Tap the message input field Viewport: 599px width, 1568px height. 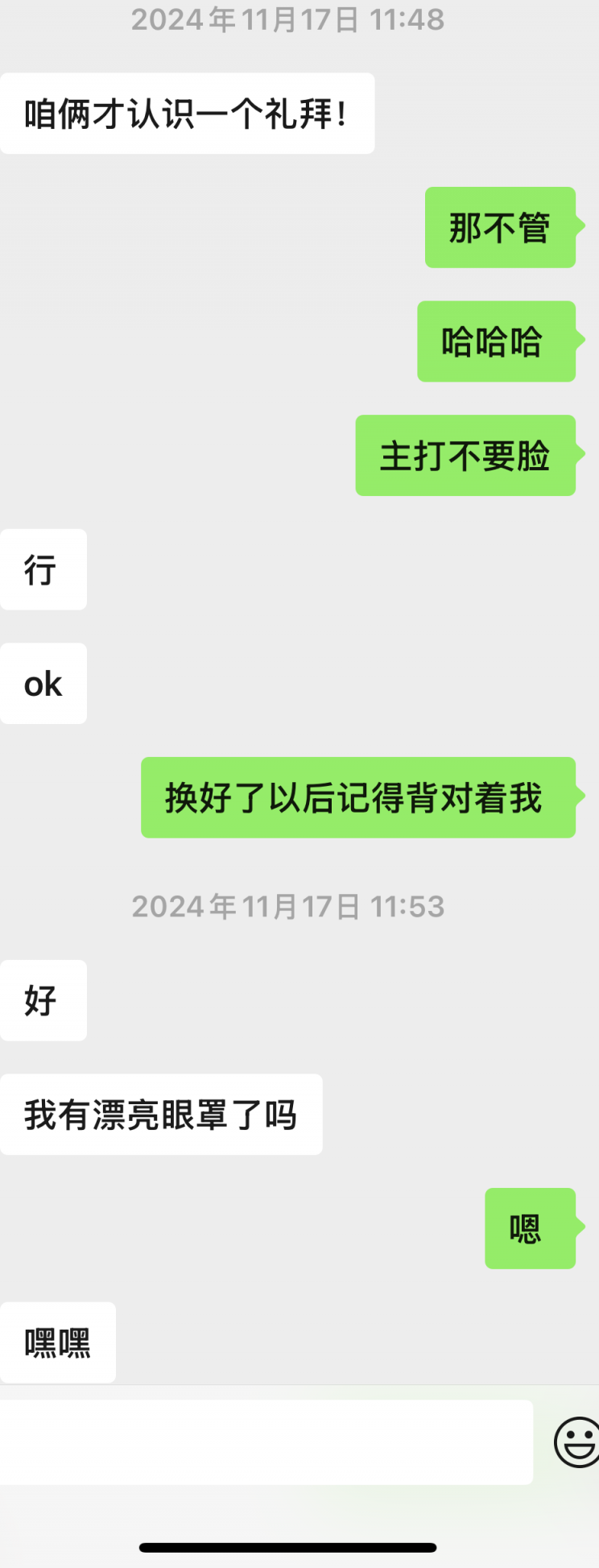click(266, 1442)
